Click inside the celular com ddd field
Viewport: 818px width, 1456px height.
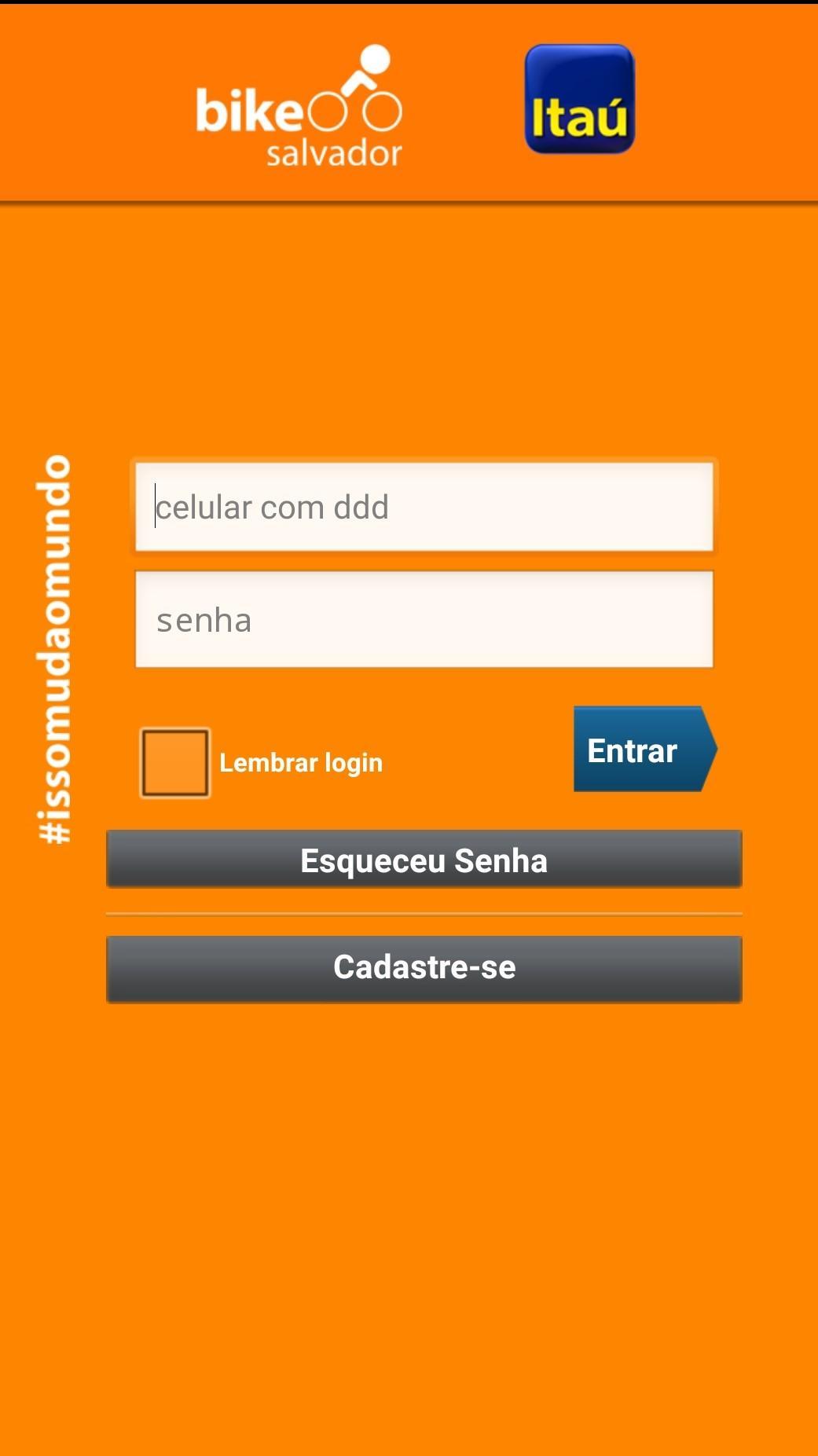click(424, 505)
